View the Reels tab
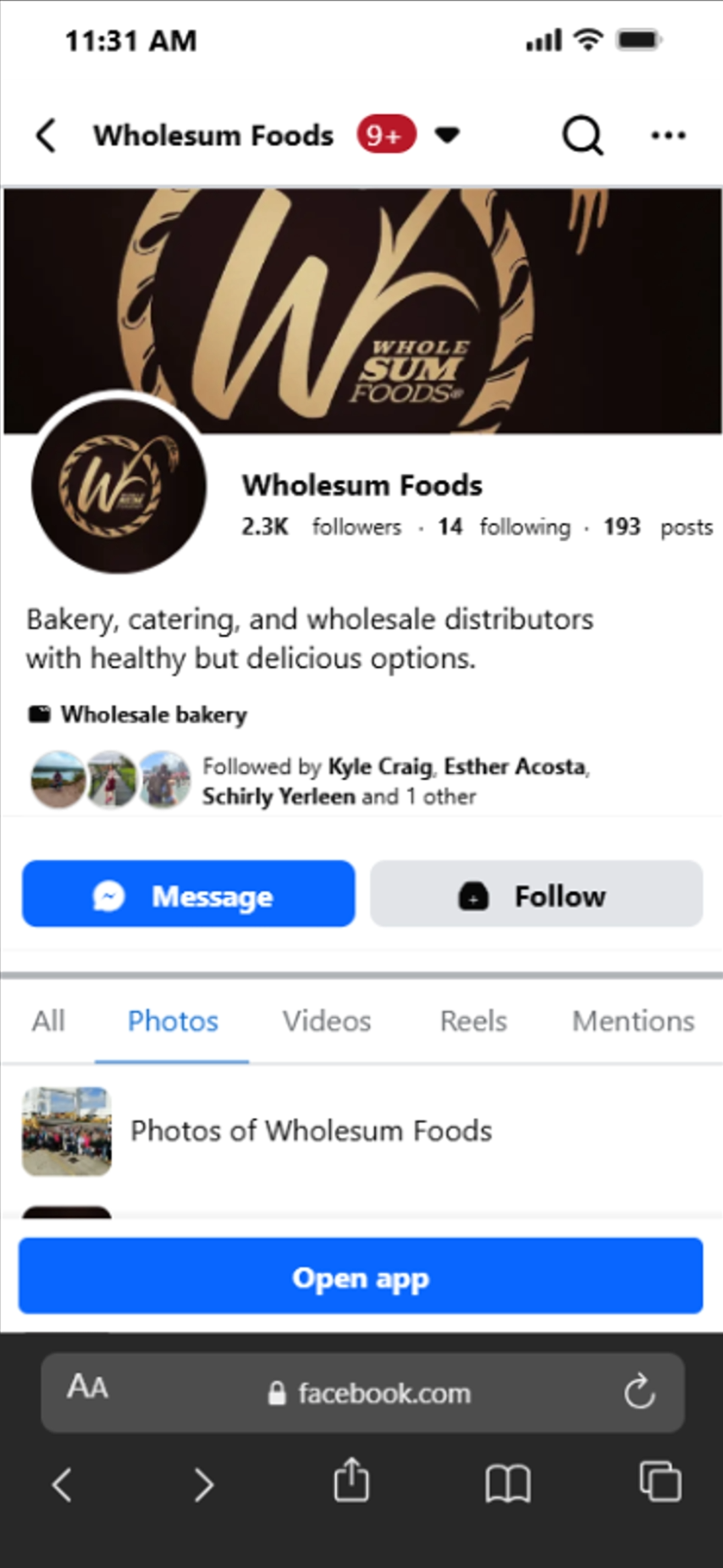This screenshot has width=723, height=1568. pyautogui.click(x=473, y=1021)
